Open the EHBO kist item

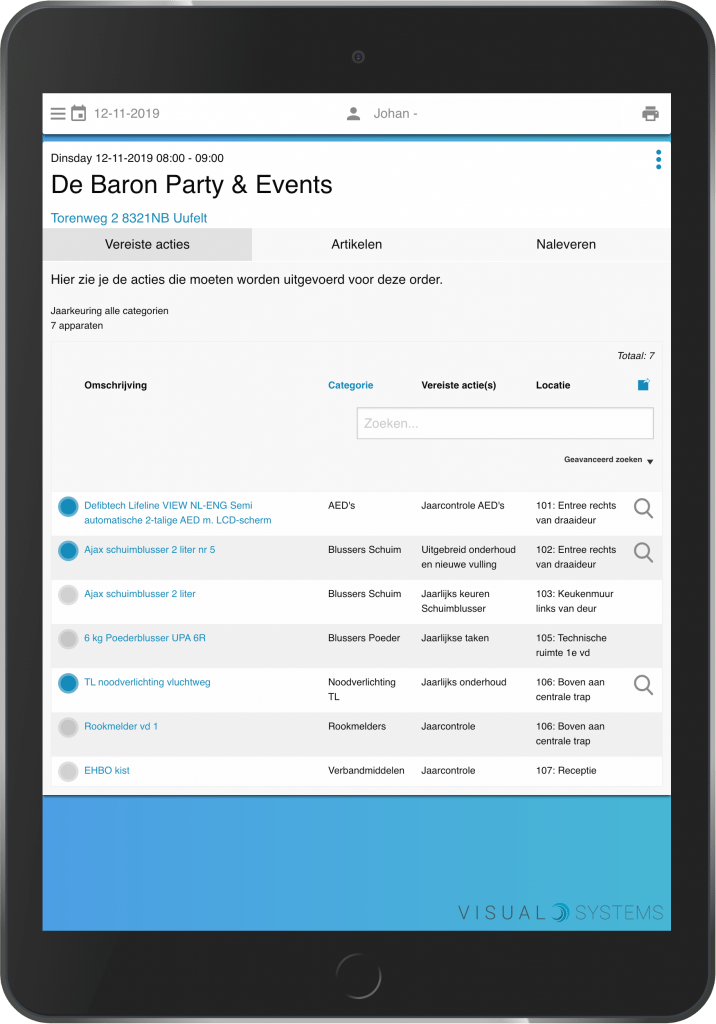[x=107, y=771]
